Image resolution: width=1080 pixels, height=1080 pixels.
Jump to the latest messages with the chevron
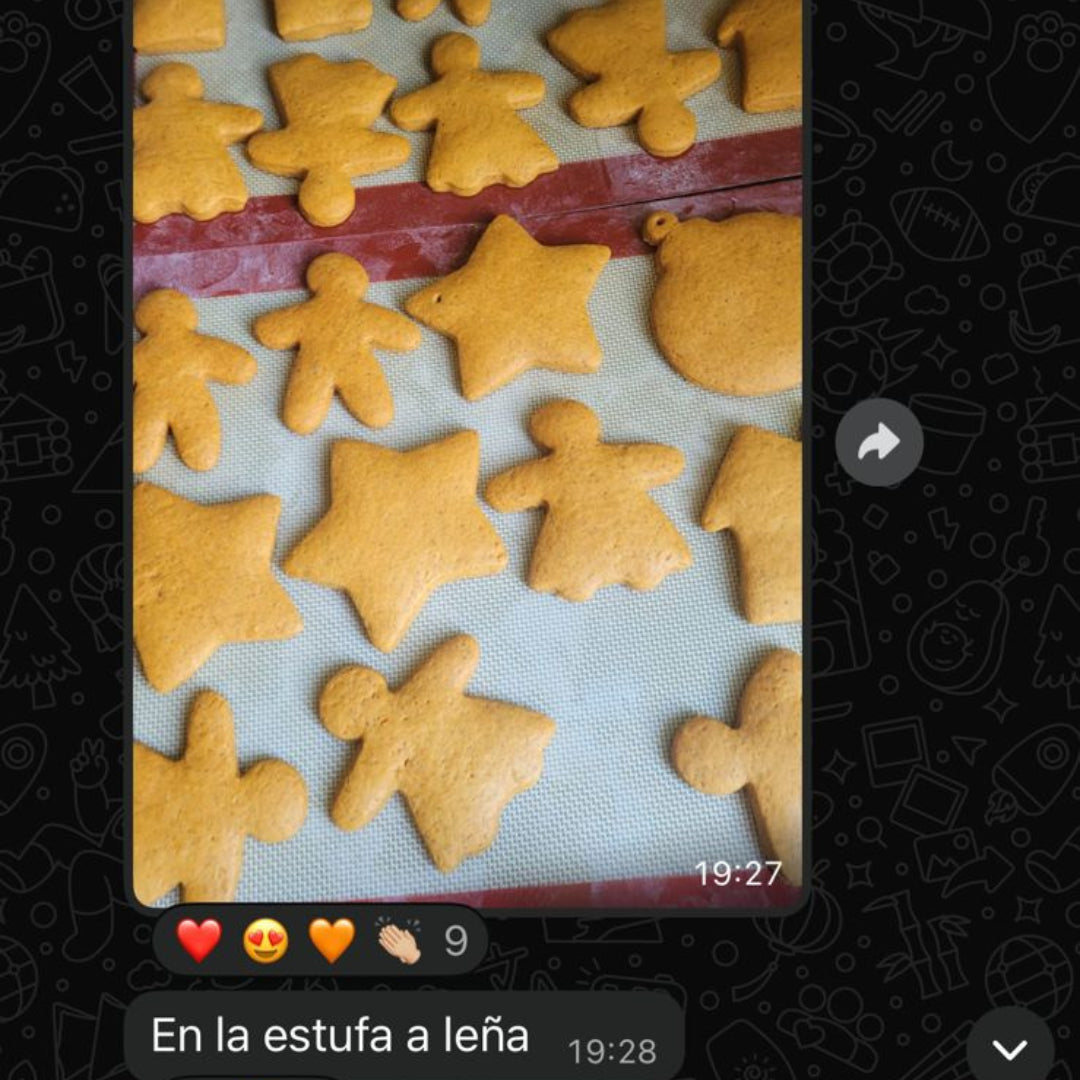pyautogui.click(x=1010, y=1049)
